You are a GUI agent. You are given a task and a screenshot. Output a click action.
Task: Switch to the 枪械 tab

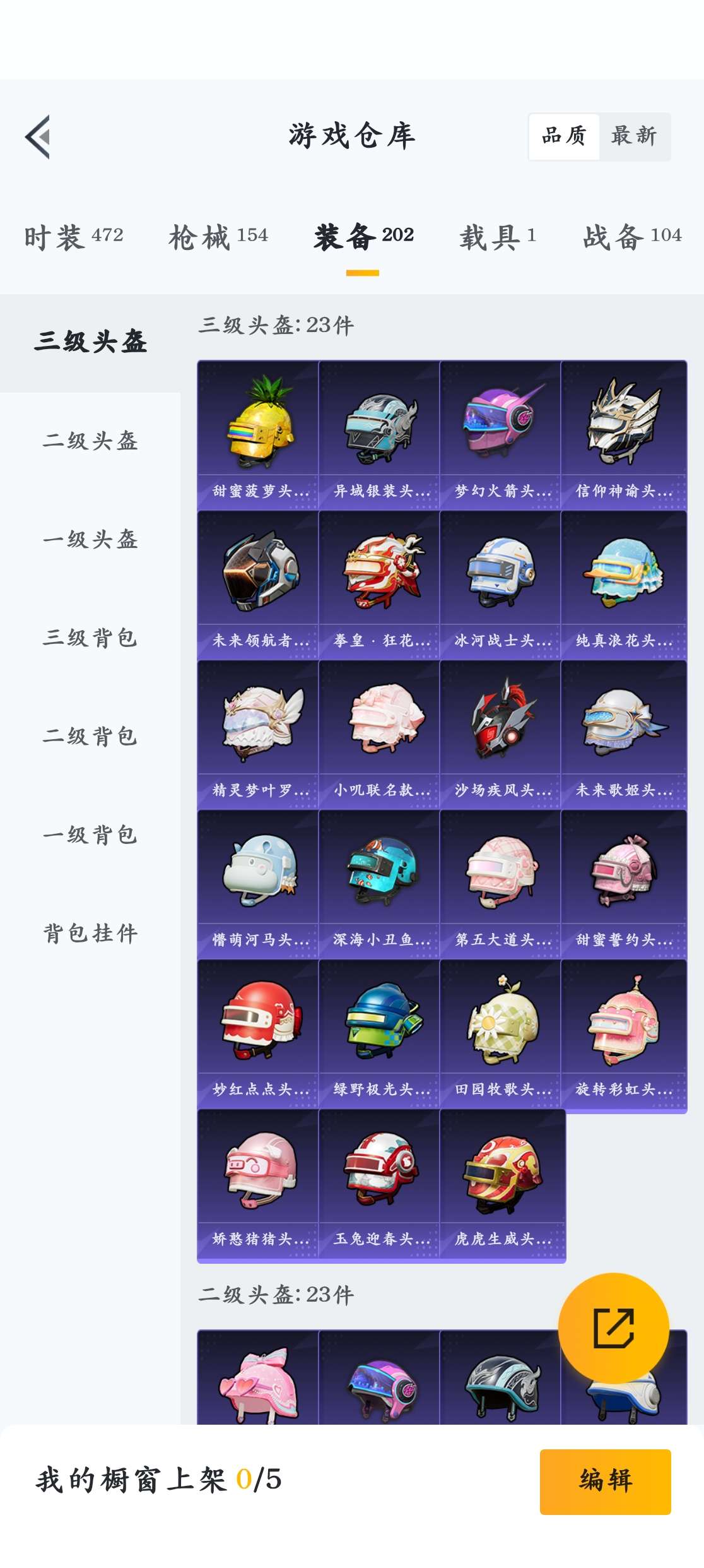point(218,237)
